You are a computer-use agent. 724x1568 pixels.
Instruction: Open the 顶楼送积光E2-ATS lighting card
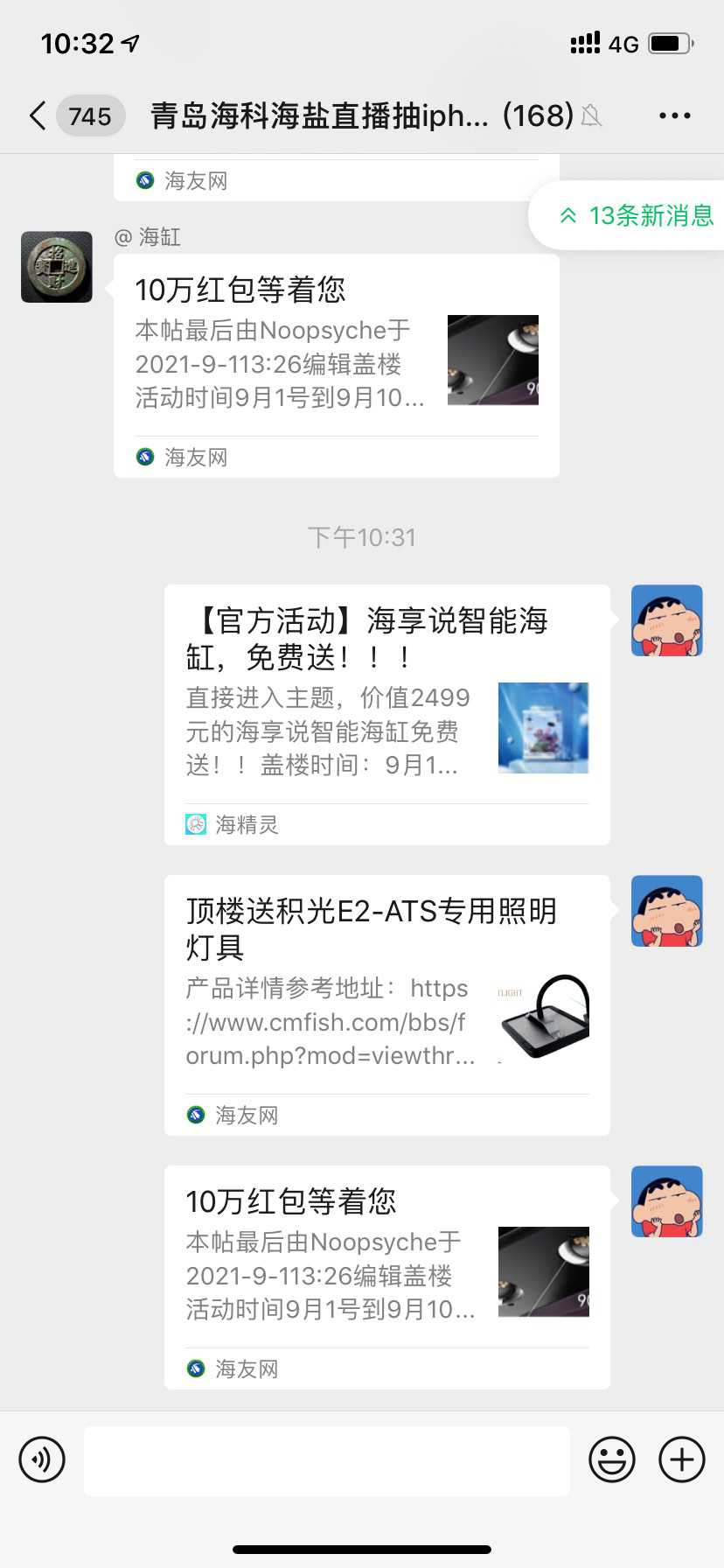pyautogui.click(x=386, y=1004)
